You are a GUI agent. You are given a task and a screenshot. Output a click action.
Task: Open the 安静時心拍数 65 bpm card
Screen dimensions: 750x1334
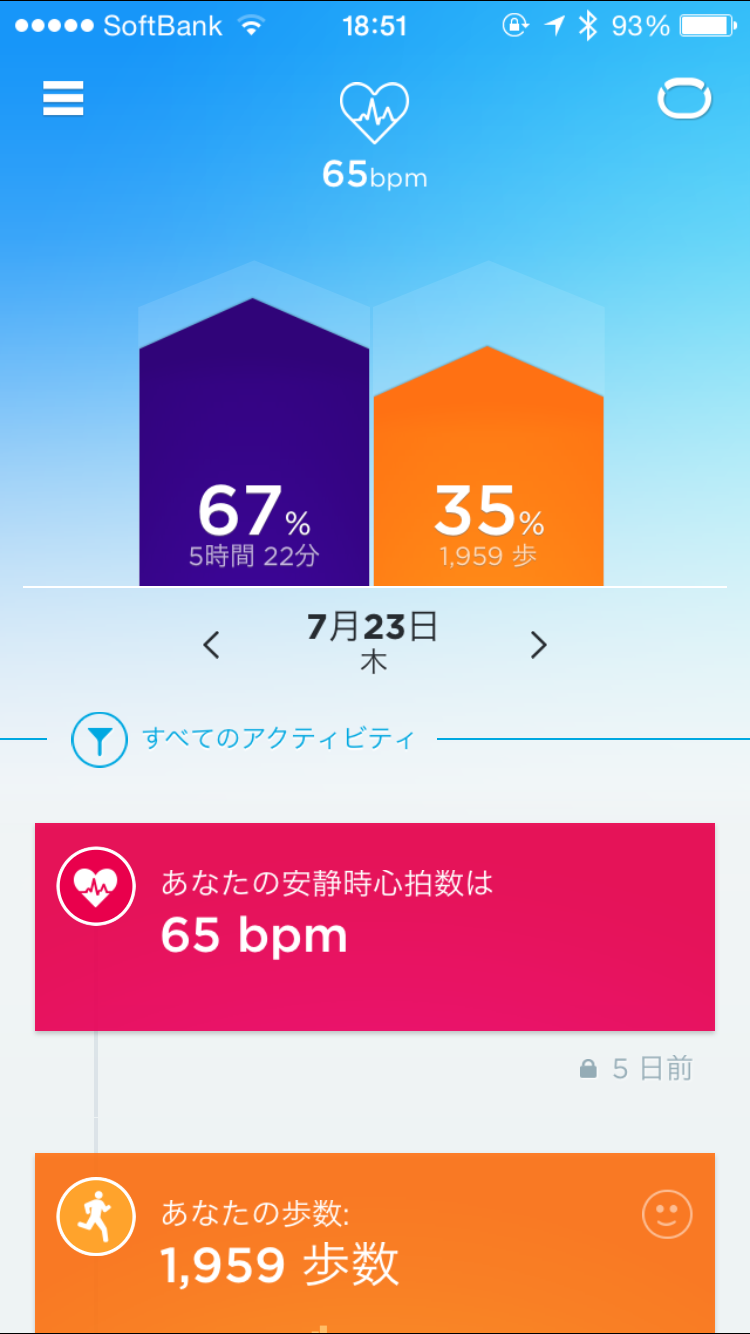(374, 926)
